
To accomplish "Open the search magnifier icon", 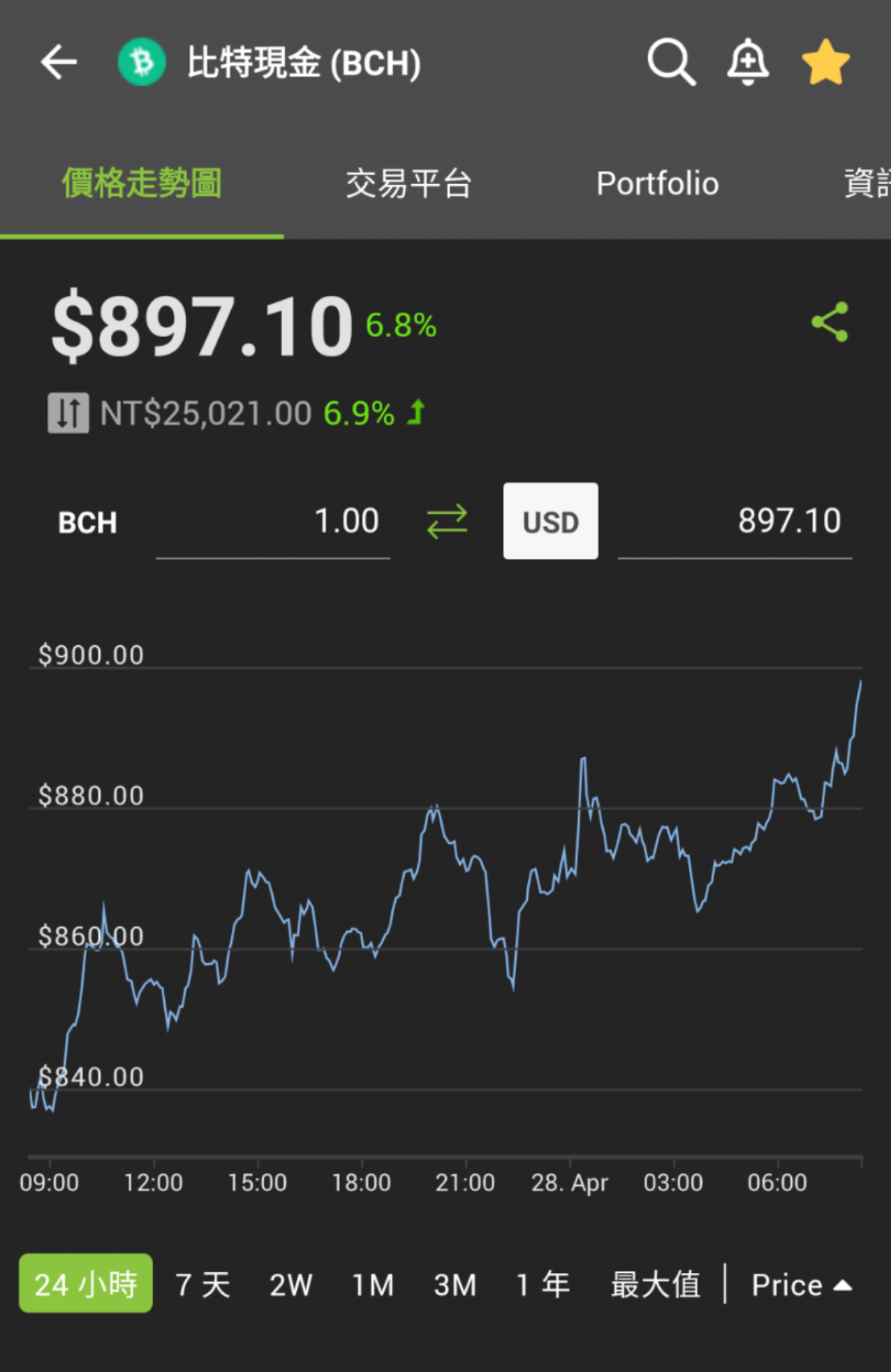I will [671, 62].
